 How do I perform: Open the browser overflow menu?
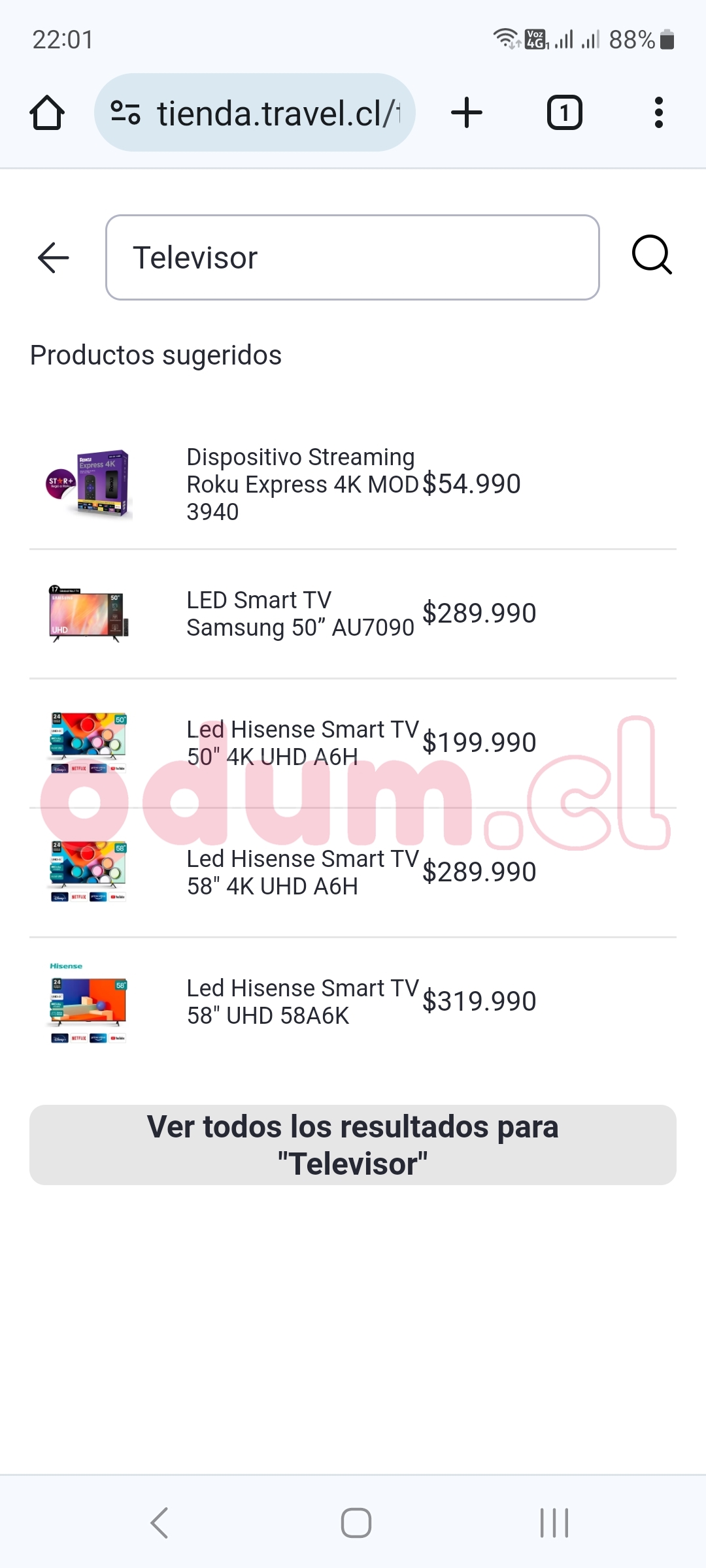click(658, 113)
